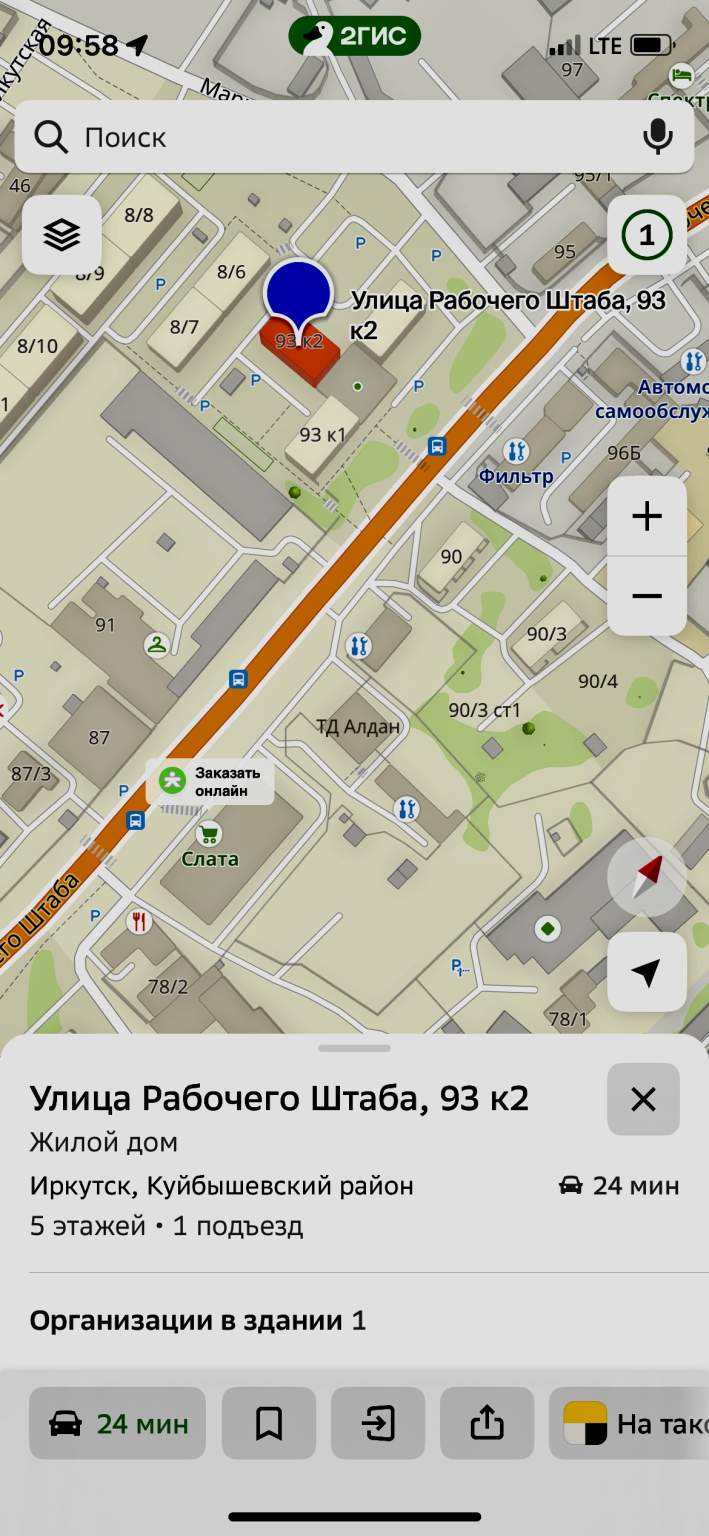Center the map on my location
Image resolution: width=709 pixels, height=1536 pixels.
point(647,972)
